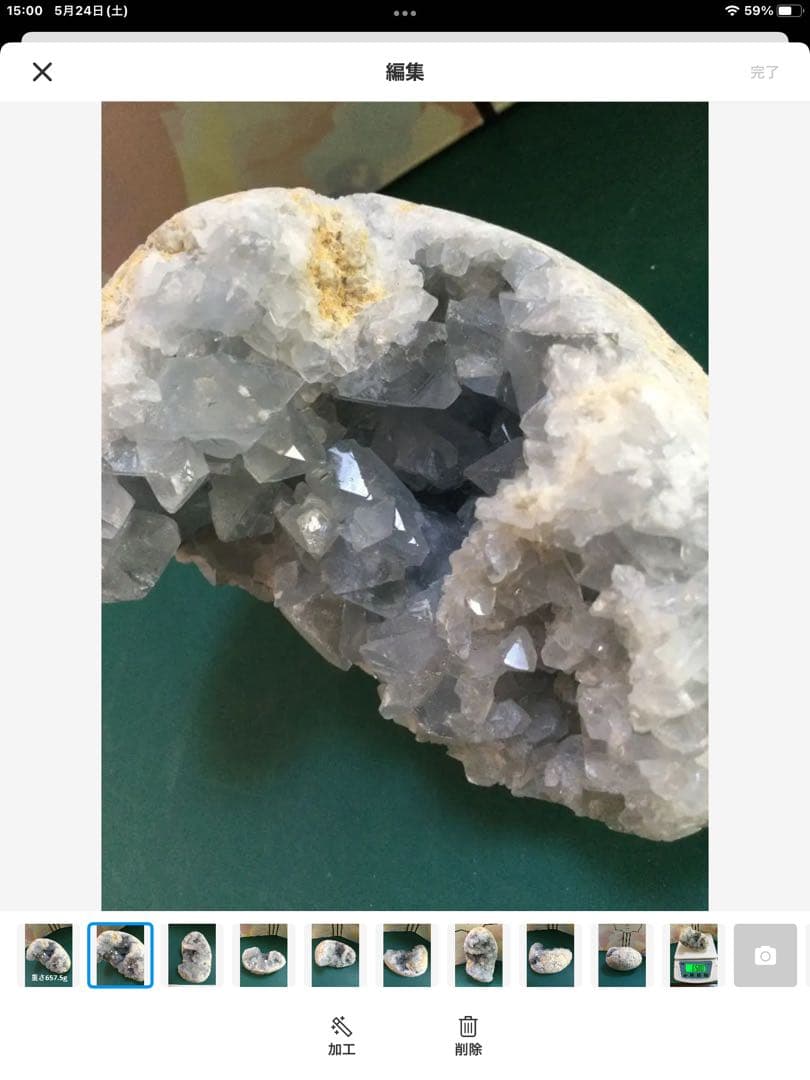Close the edit screen with X
The width and height of the screenshot is (810, 1080).
pos(42,71)
